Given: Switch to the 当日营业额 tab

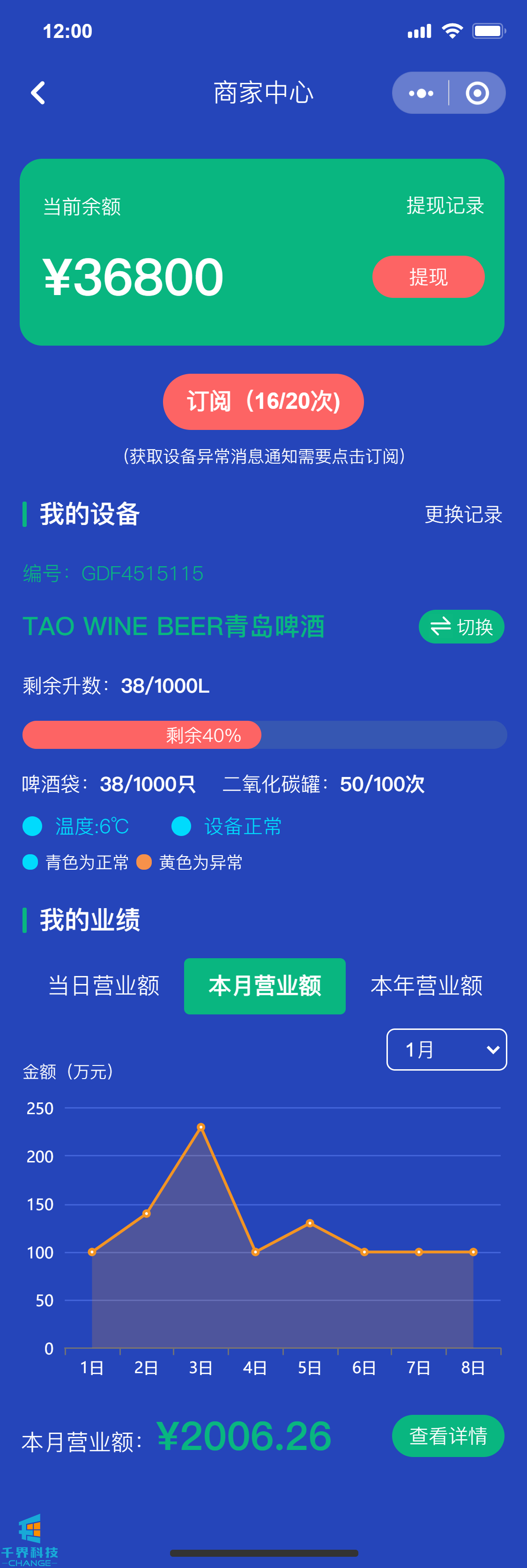Looking at the screenshot, I should pos(104,985).
